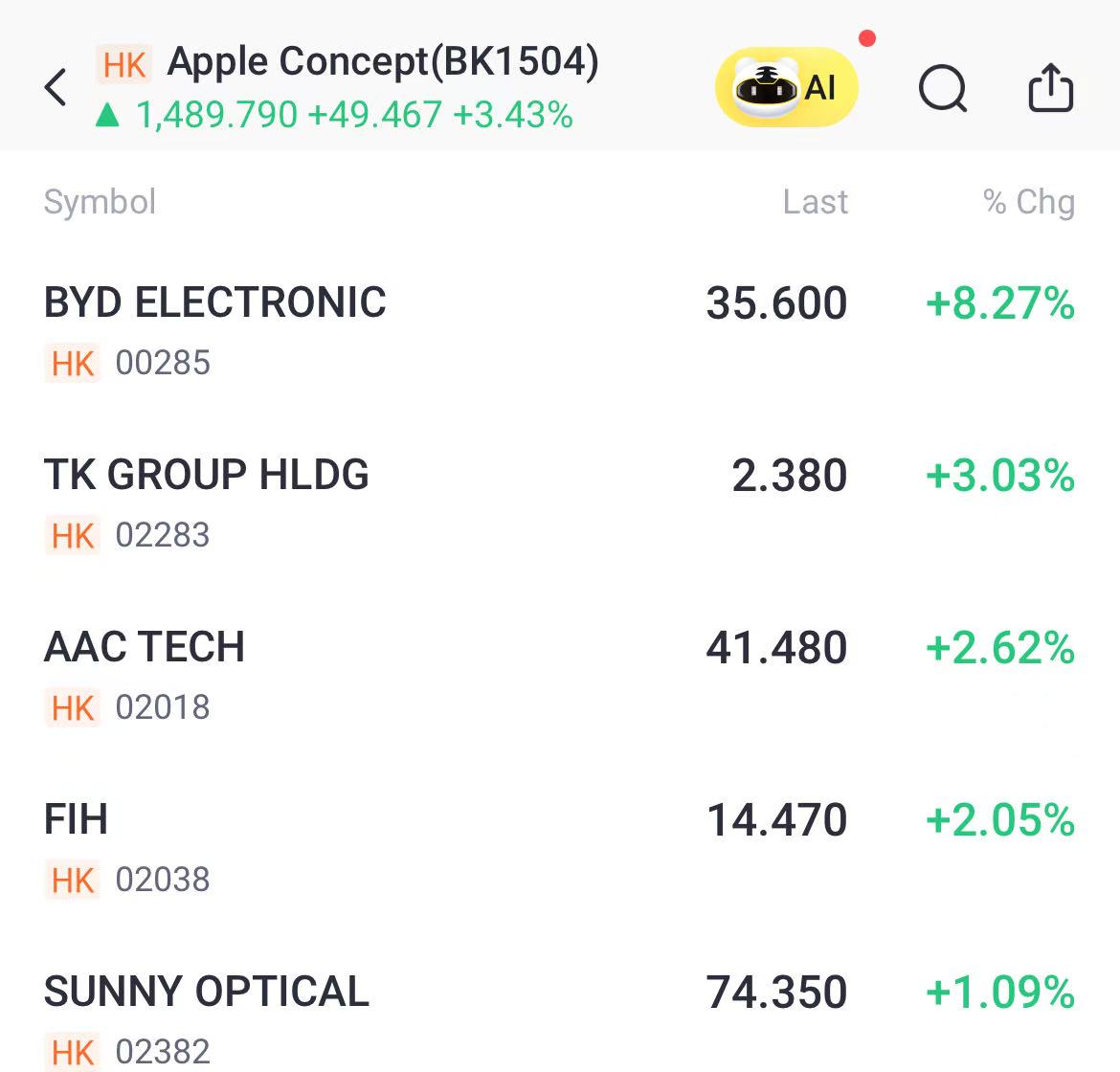The height and width of the screenshot is (1072, 1120).
Task: Share the Apple Concept sector page
Action: tap(1050, 88)
